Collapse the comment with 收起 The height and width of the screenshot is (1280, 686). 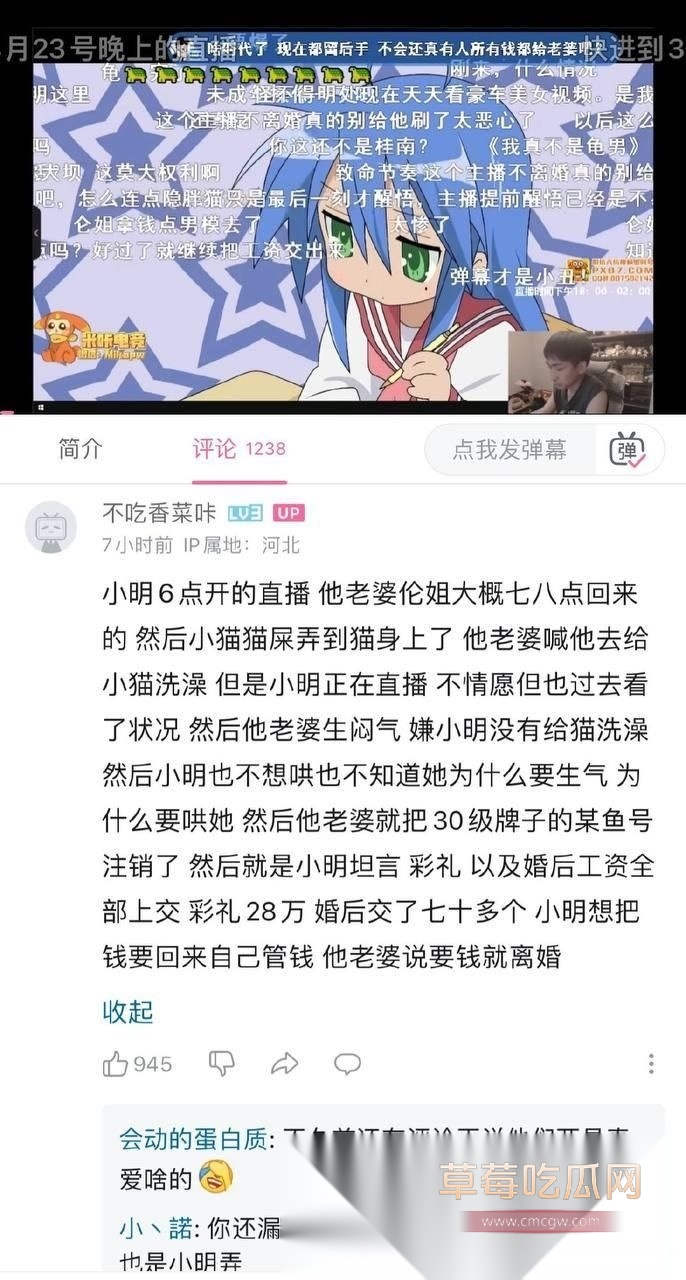tap(128, 1011)
